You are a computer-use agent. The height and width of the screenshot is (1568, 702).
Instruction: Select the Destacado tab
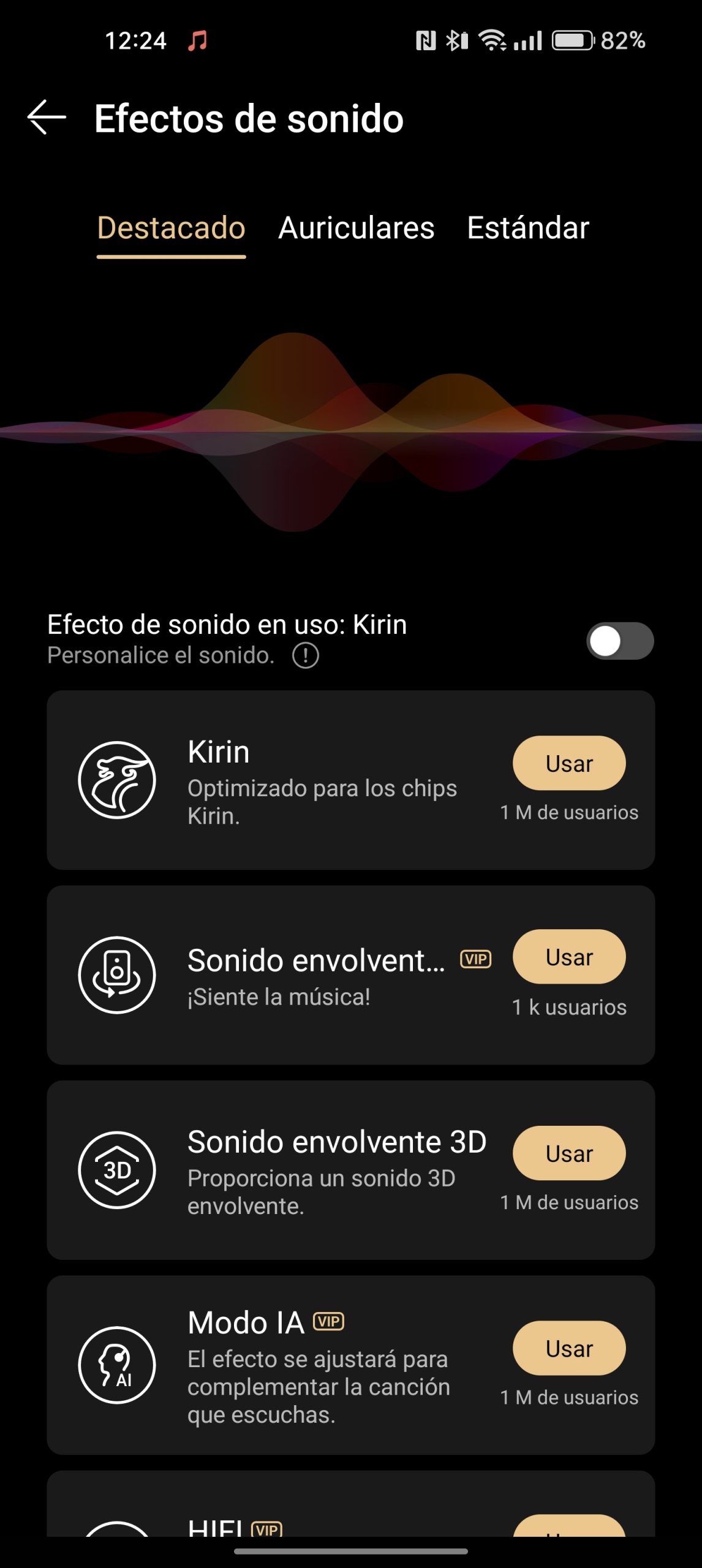(171, 228)
